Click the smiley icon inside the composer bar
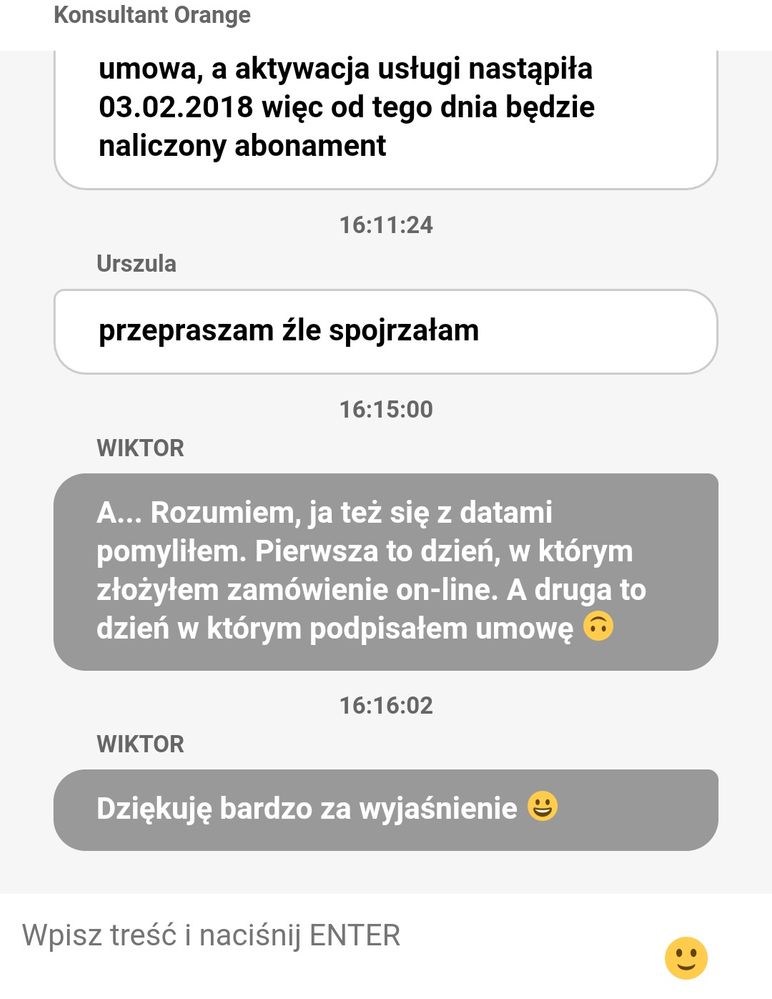The height and width of the screenshot is (999, 772). coord(684,958)
